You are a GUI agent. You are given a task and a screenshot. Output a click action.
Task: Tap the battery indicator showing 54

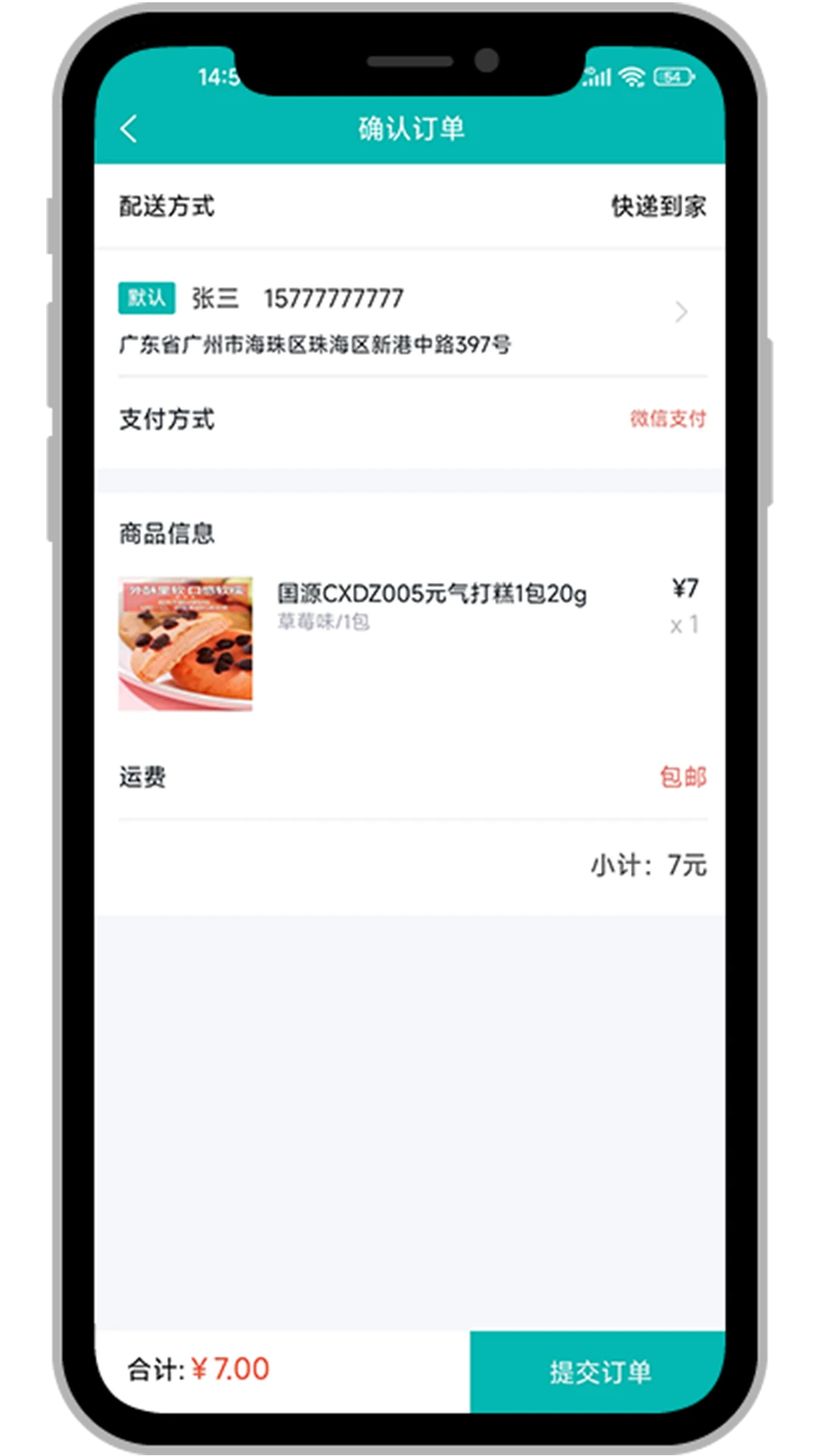tap(673, 76)
